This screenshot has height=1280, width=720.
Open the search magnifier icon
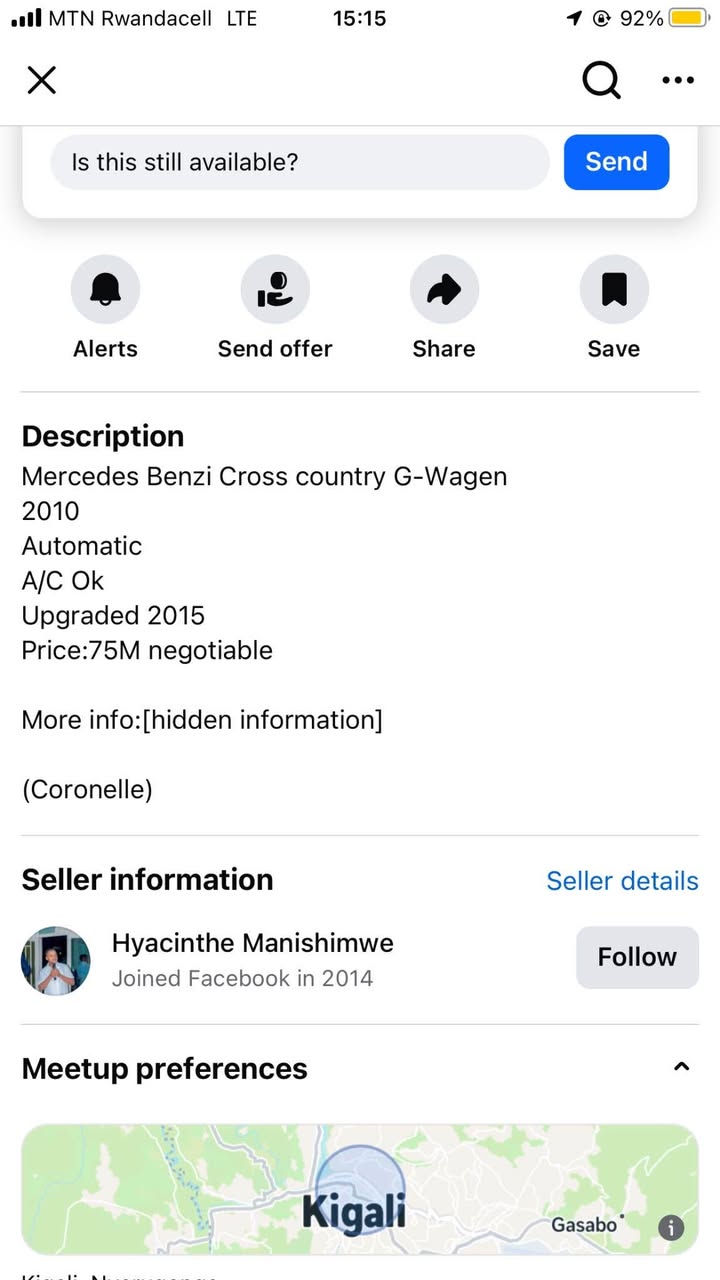tap(601, 80)
